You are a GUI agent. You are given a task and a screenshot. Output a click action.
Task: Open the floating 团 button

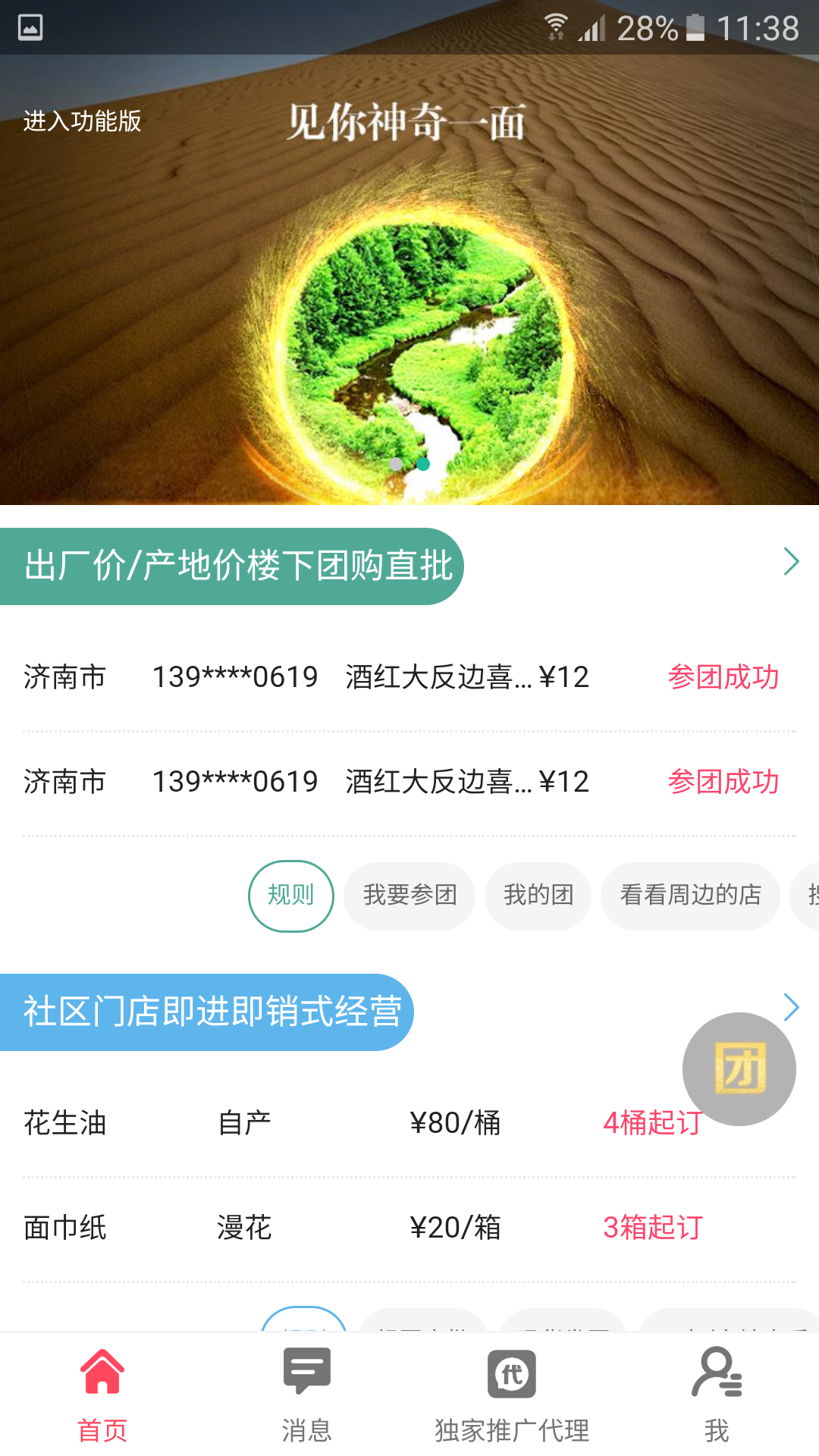tap(739, 1069)
